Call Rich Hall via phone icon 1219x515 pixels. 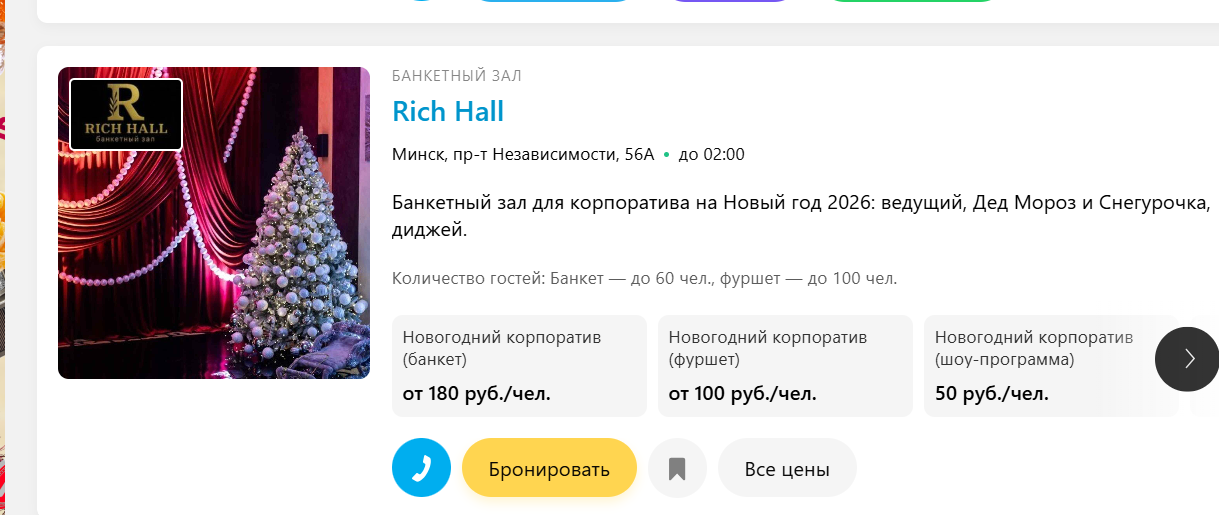click(x=422, y=468)
